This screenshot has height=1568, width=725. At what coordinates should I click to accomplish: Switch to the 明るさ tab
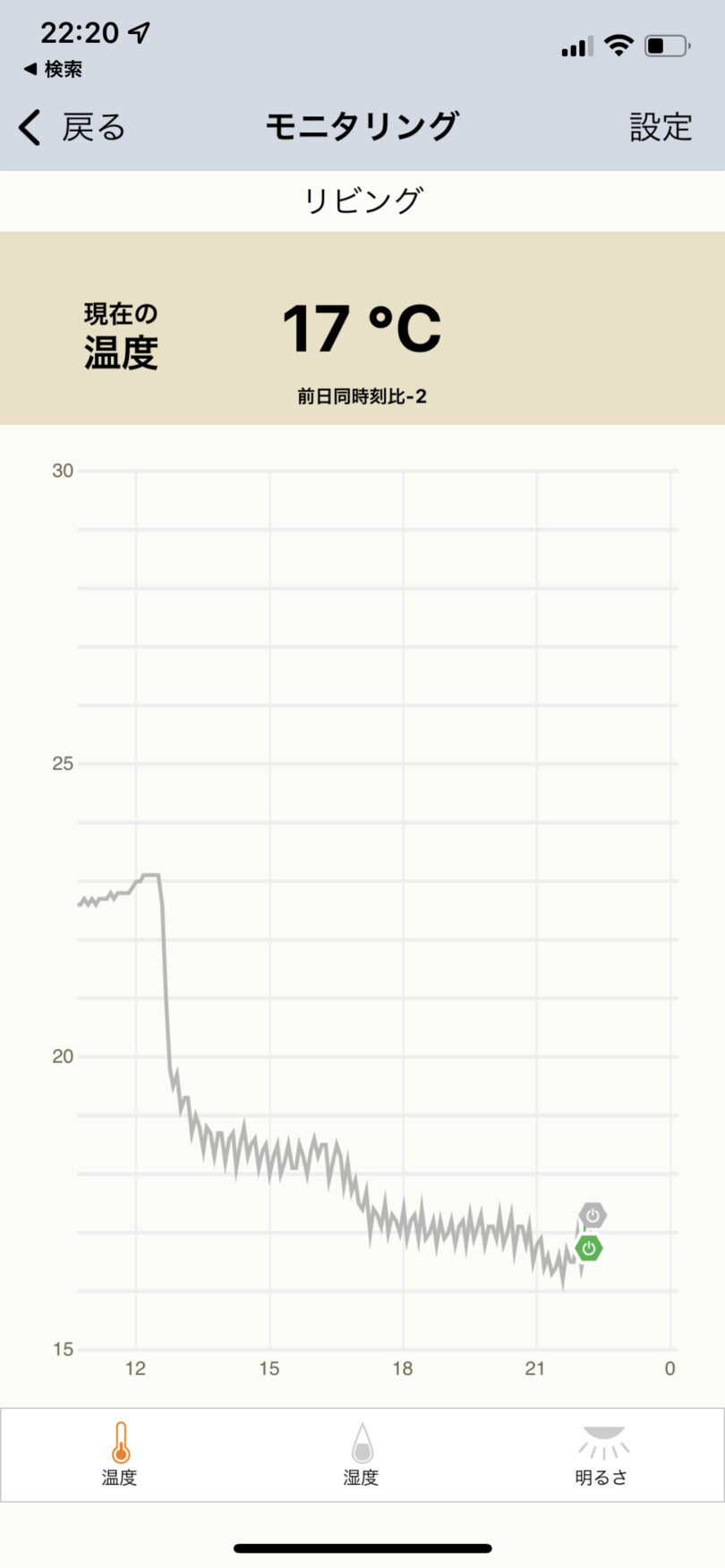click(x=602, y=1454)
